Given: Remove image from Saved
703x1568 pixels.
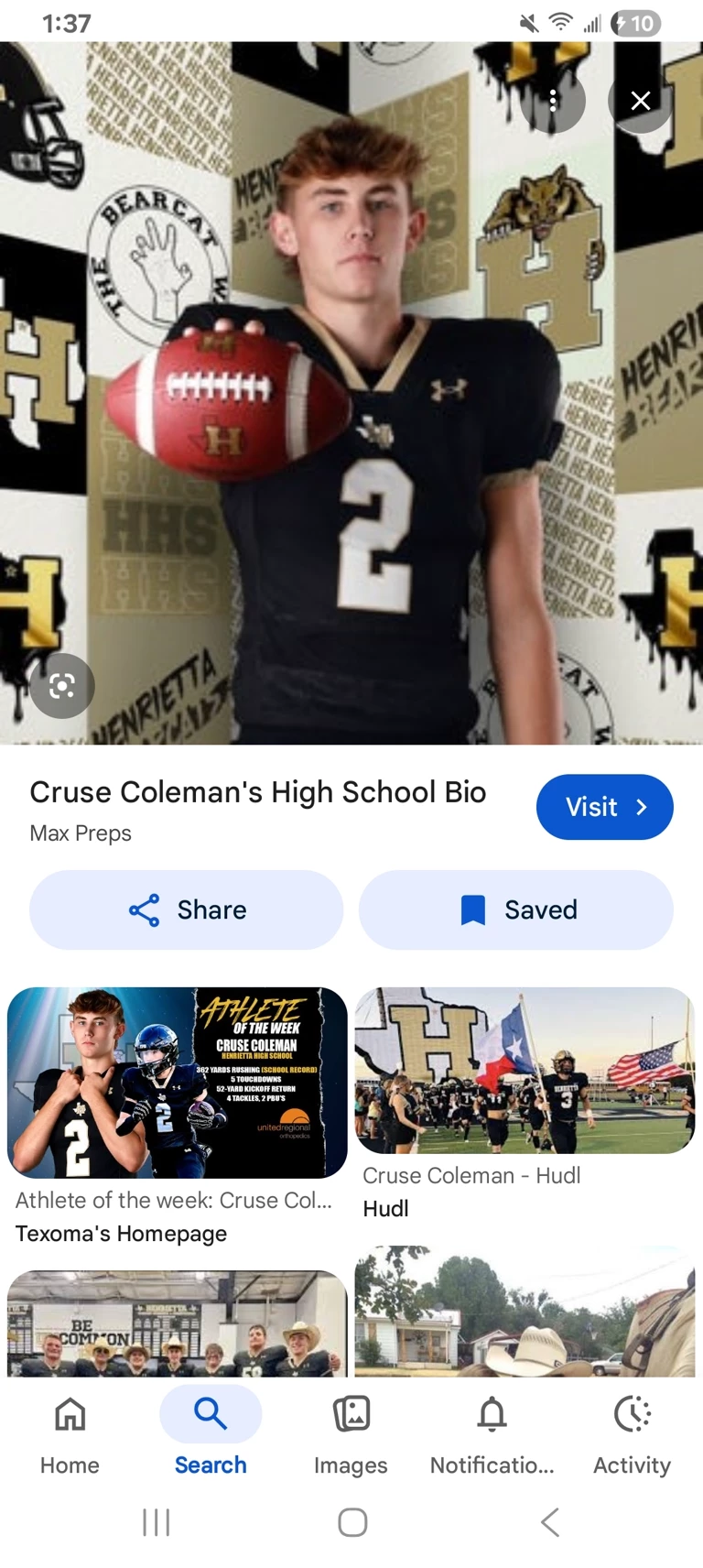Looking at the screenshot, I should [x=516, y=909].
